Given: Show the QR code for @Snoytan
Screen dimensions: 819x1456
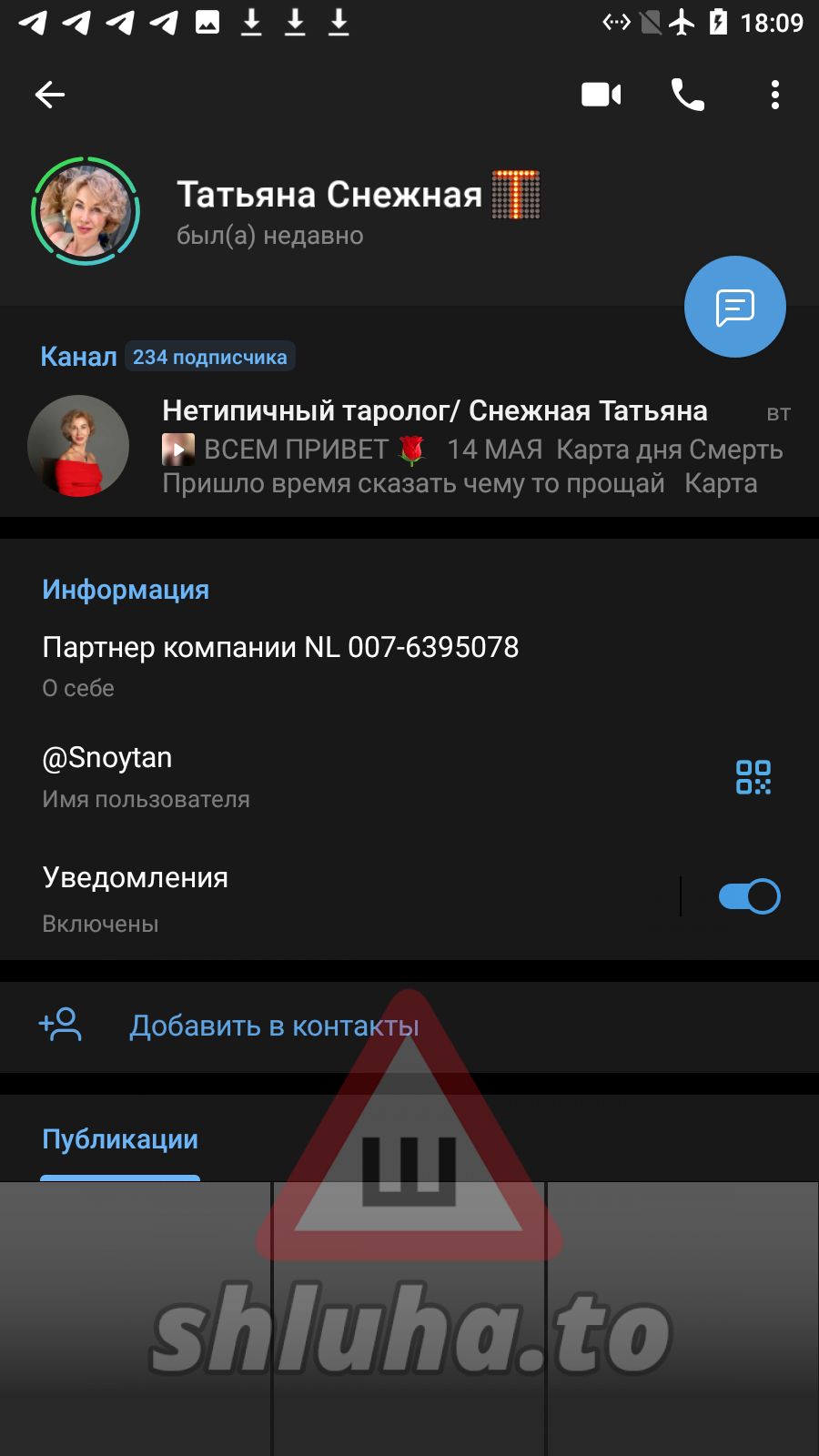Looking at the screenshot, I should [753, 777].
